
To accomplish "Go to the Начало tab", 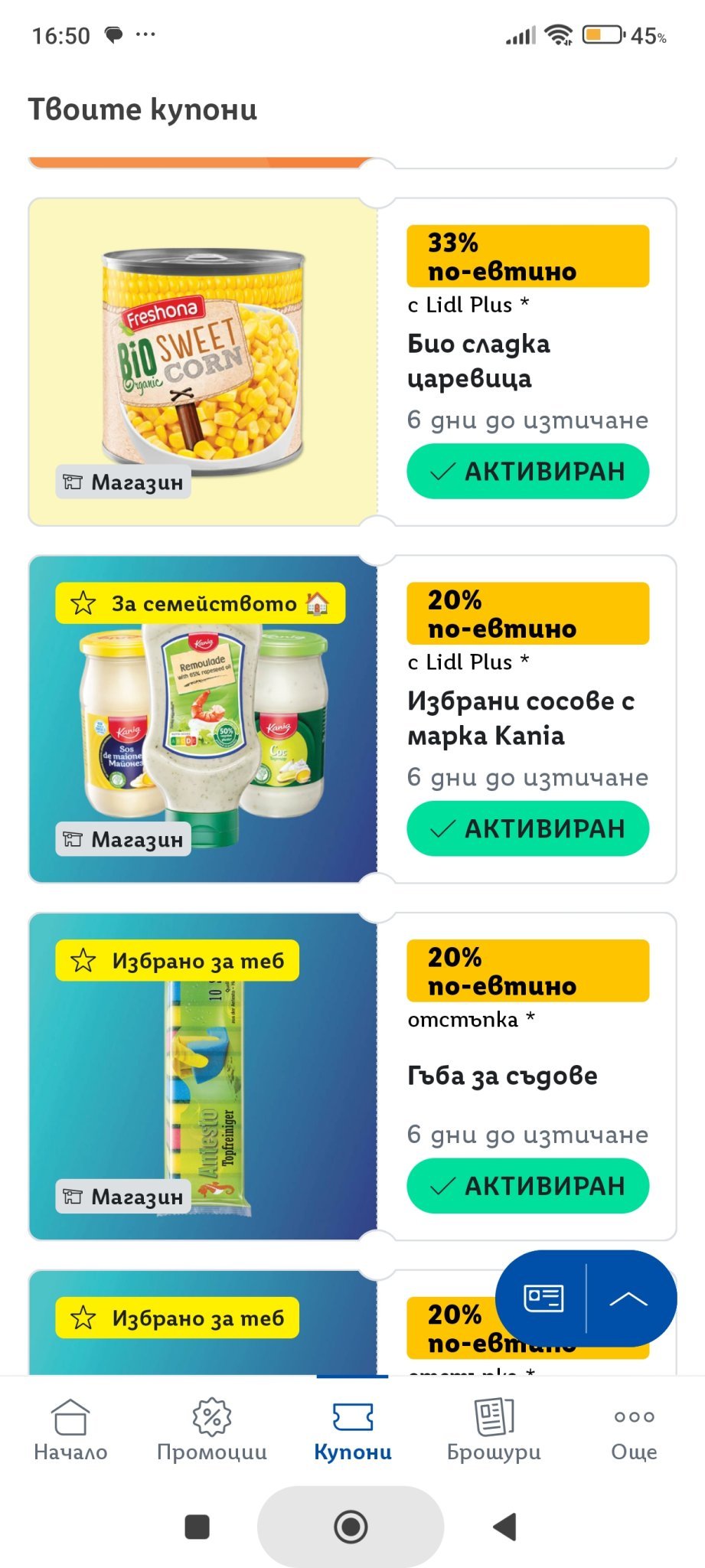I will point(70,1430).
